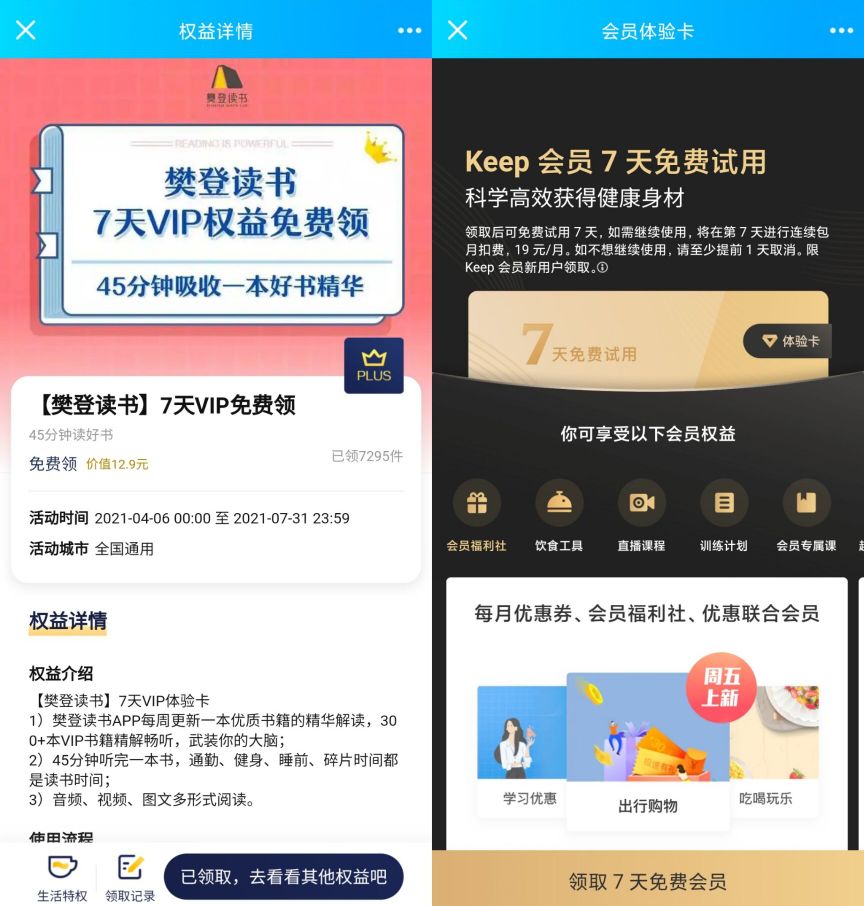The image size is (864, 906).
Task: Select the 会员福利社 benefit
Action: 477,515
